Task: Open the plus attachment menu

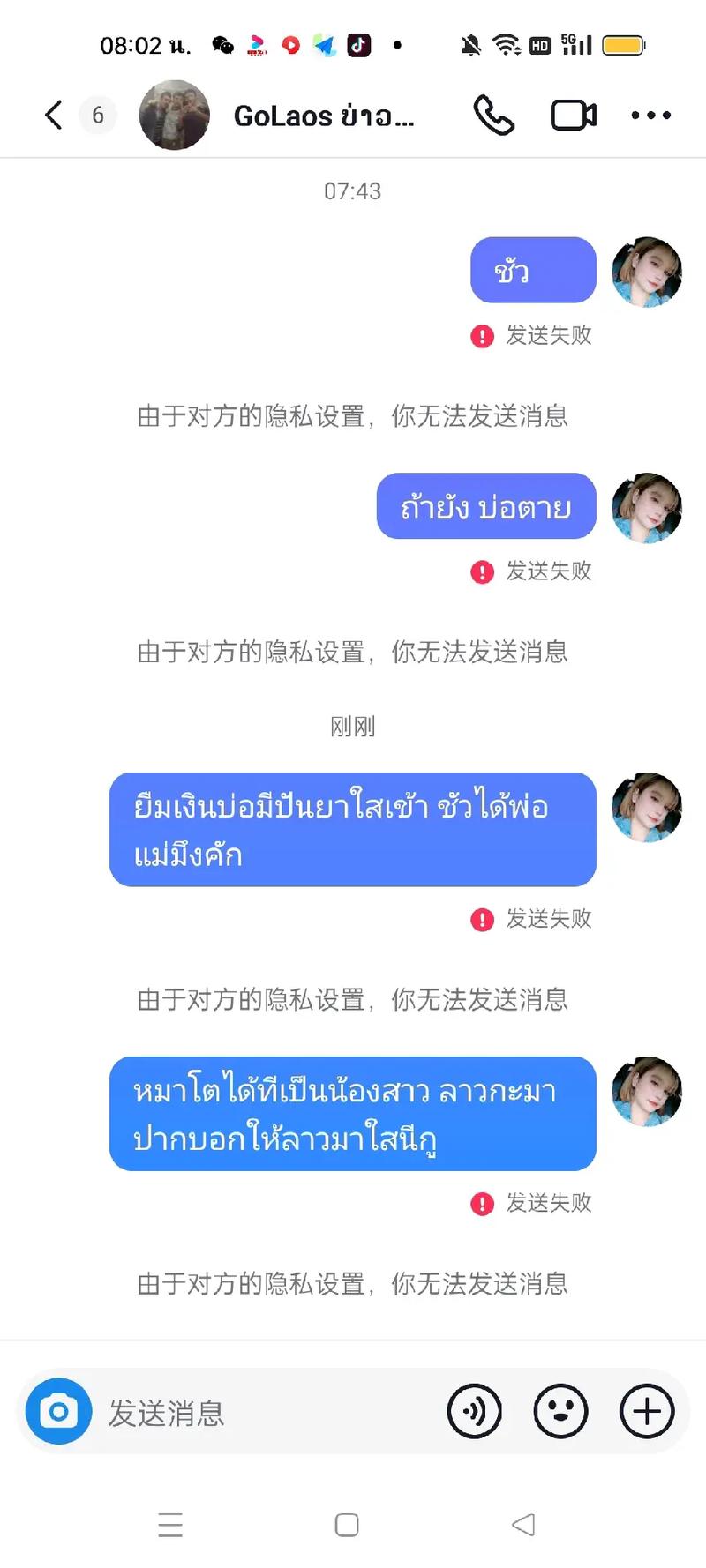Action: pos(646,1411)
